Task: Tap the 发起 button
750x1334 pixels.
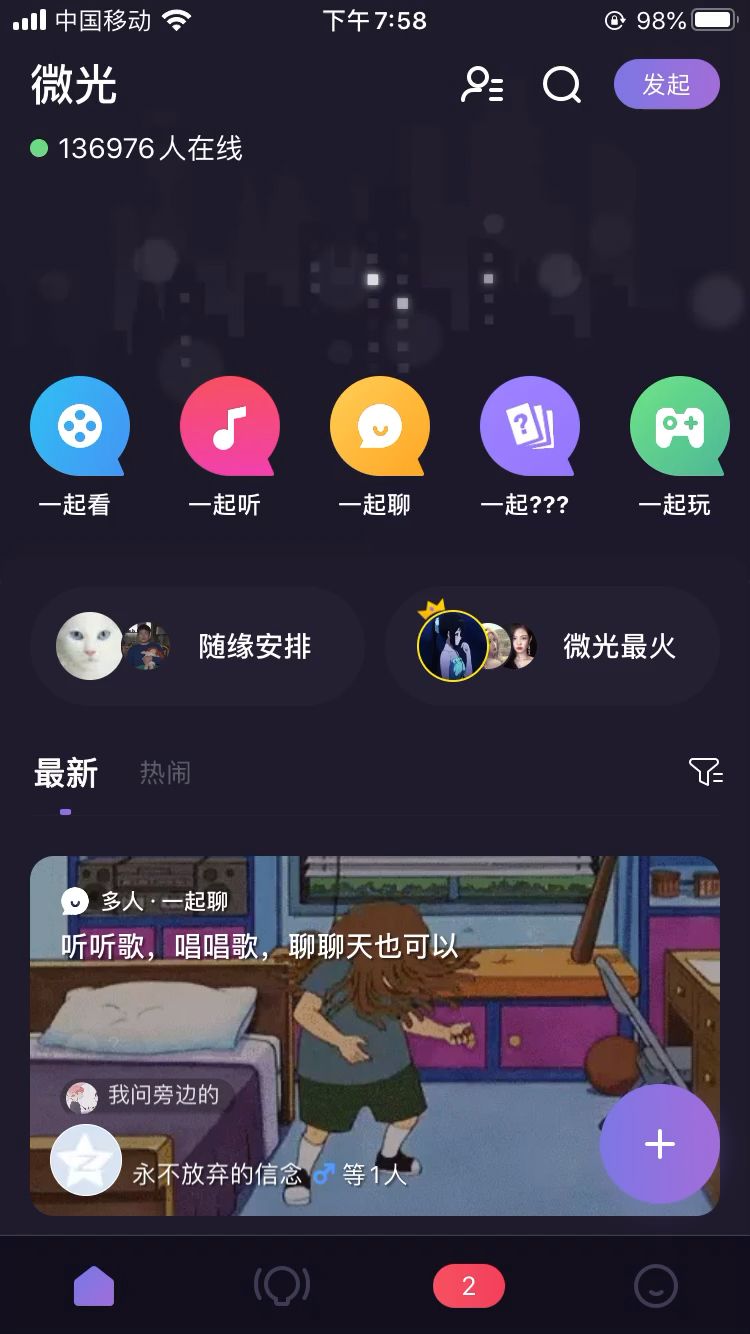Action: (666, 84)
